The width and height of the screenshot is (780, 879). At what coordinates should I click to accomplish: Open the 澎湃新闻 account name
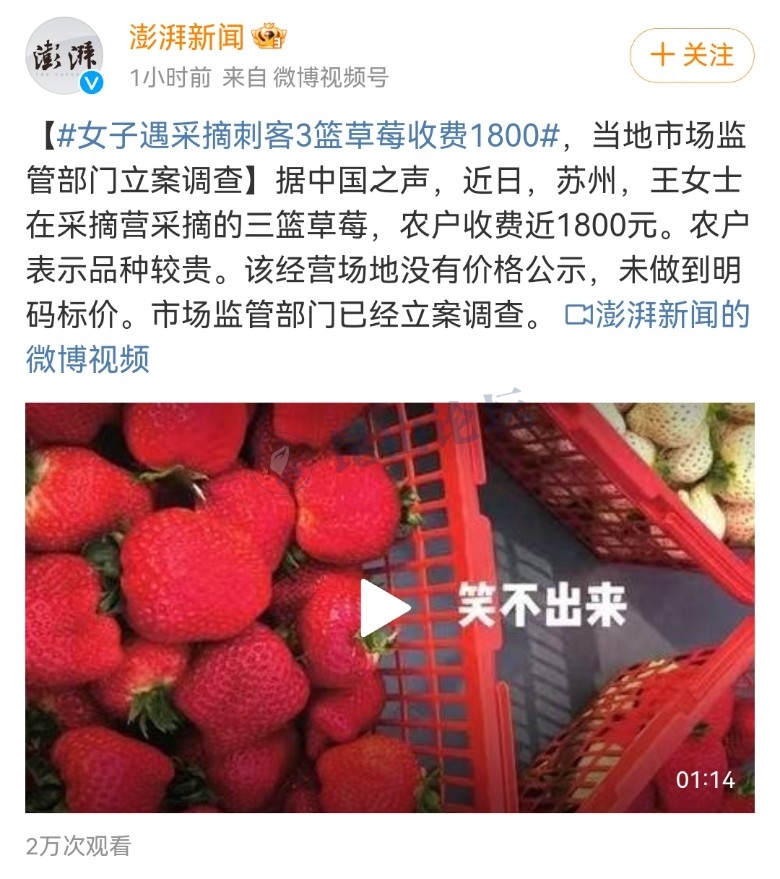tap(187, 37)
